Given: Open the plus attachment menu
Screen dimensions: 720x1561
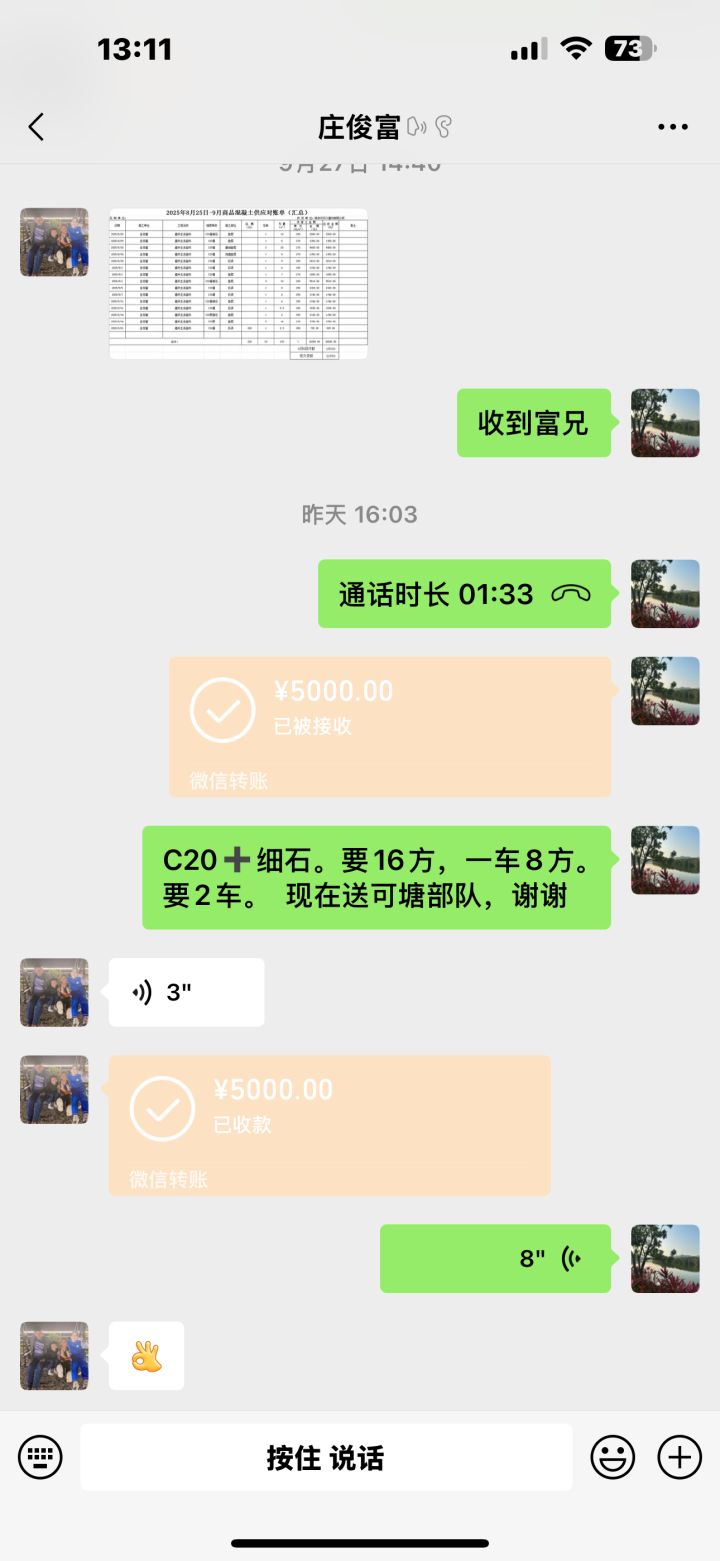Looking at the screenshot, I should pos(680,1457).
